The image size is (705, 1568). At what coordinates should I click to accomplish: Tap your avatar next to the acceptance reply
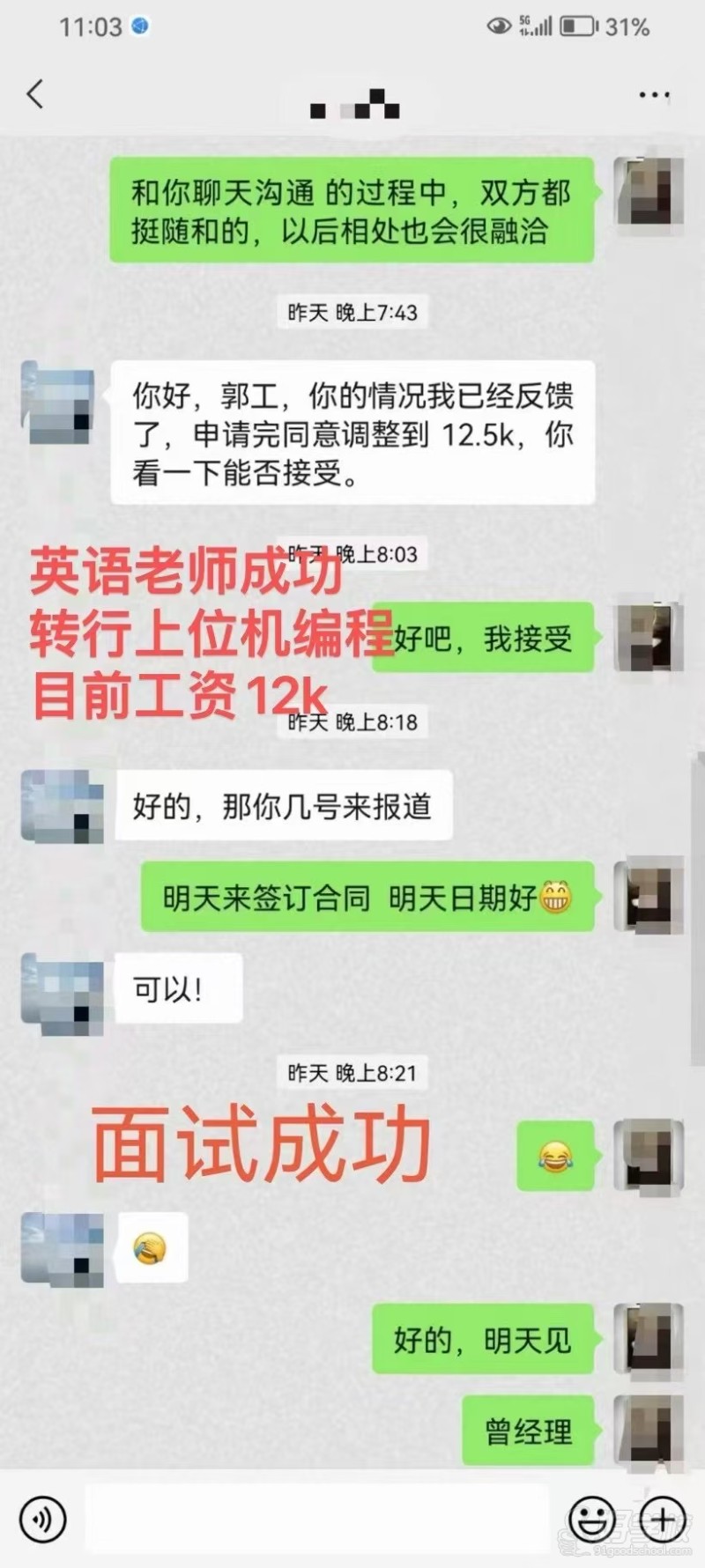pos(648,639)
